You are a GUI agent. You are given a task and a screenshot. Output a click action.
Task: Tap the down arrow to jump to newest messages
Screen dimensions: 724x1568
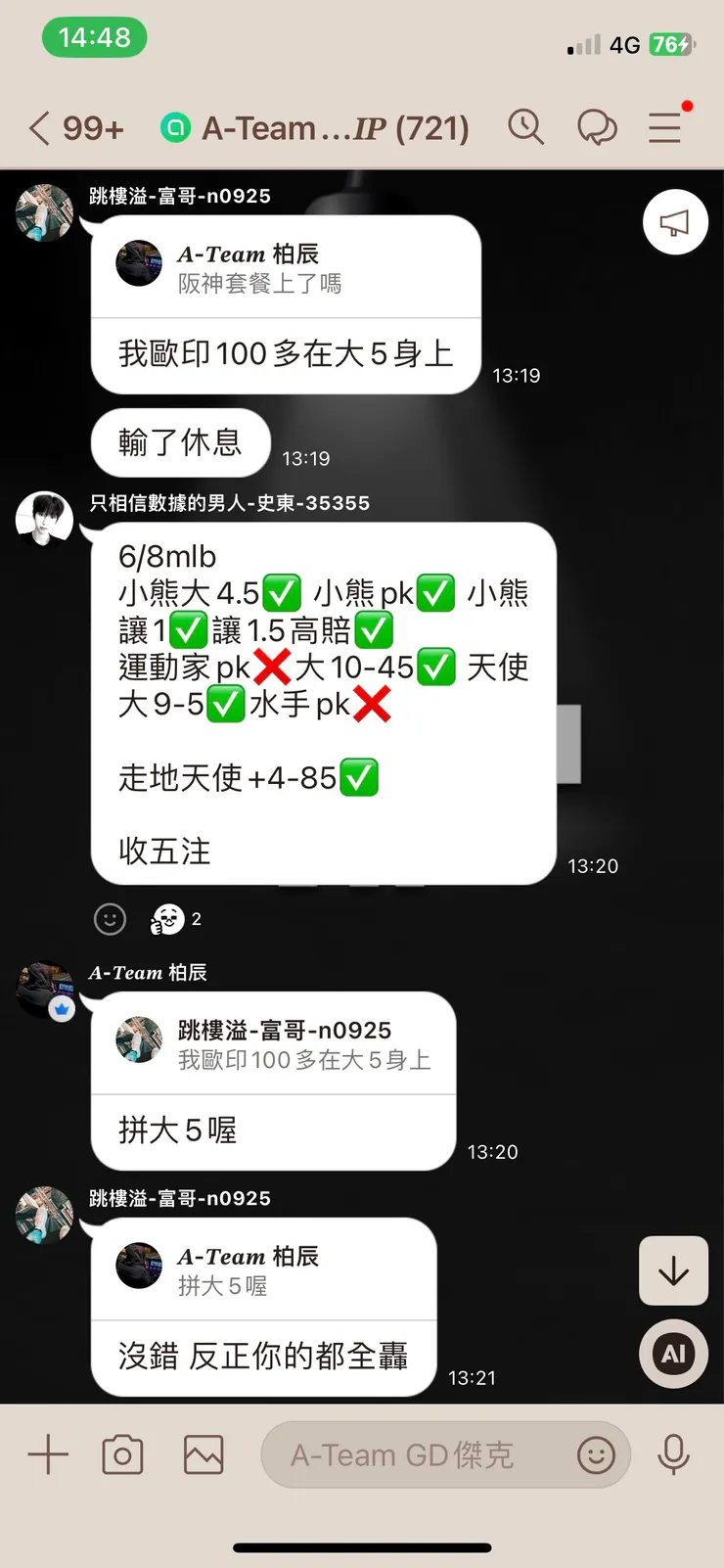673,1271
